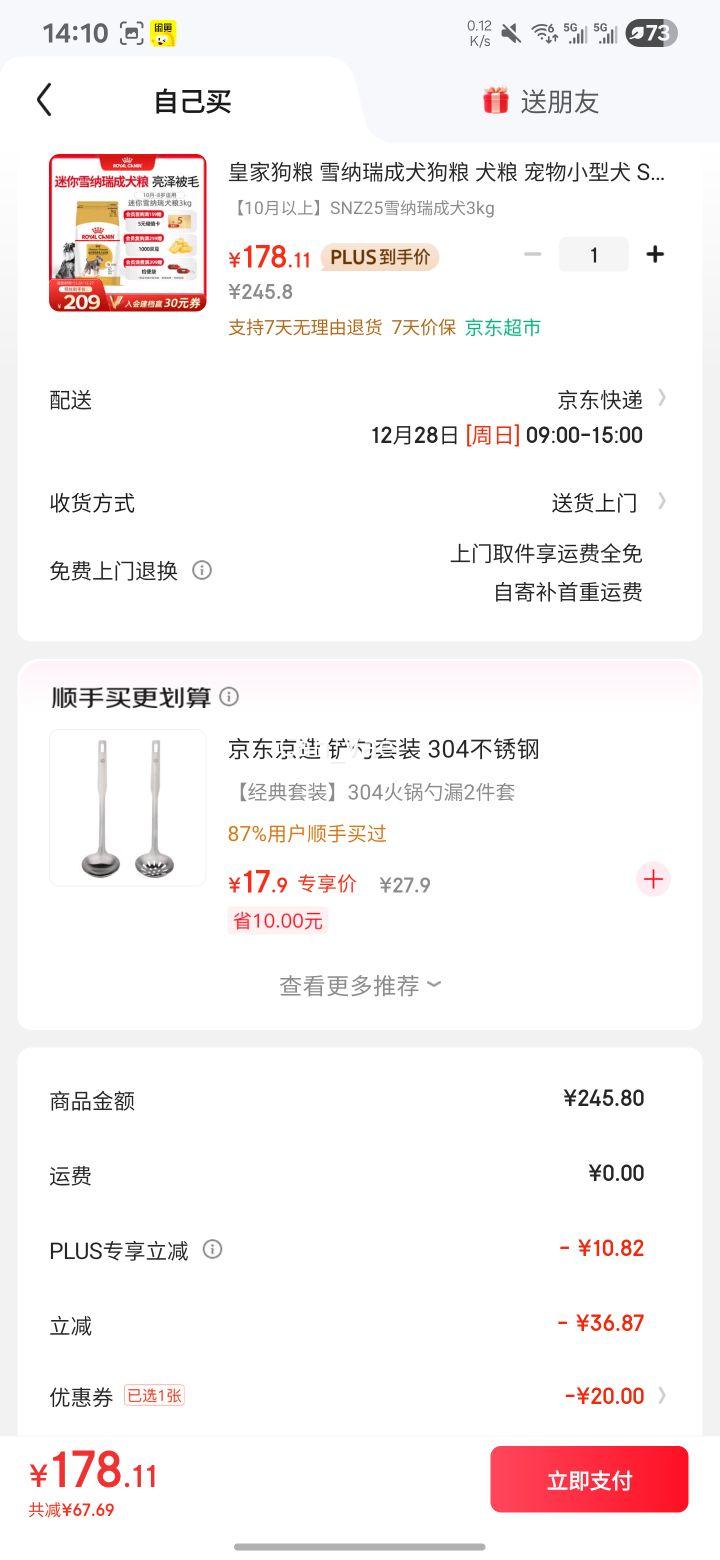Edit the quantity number field
The width and height of the screenshot is (720, 1560).
pos(593,255)
